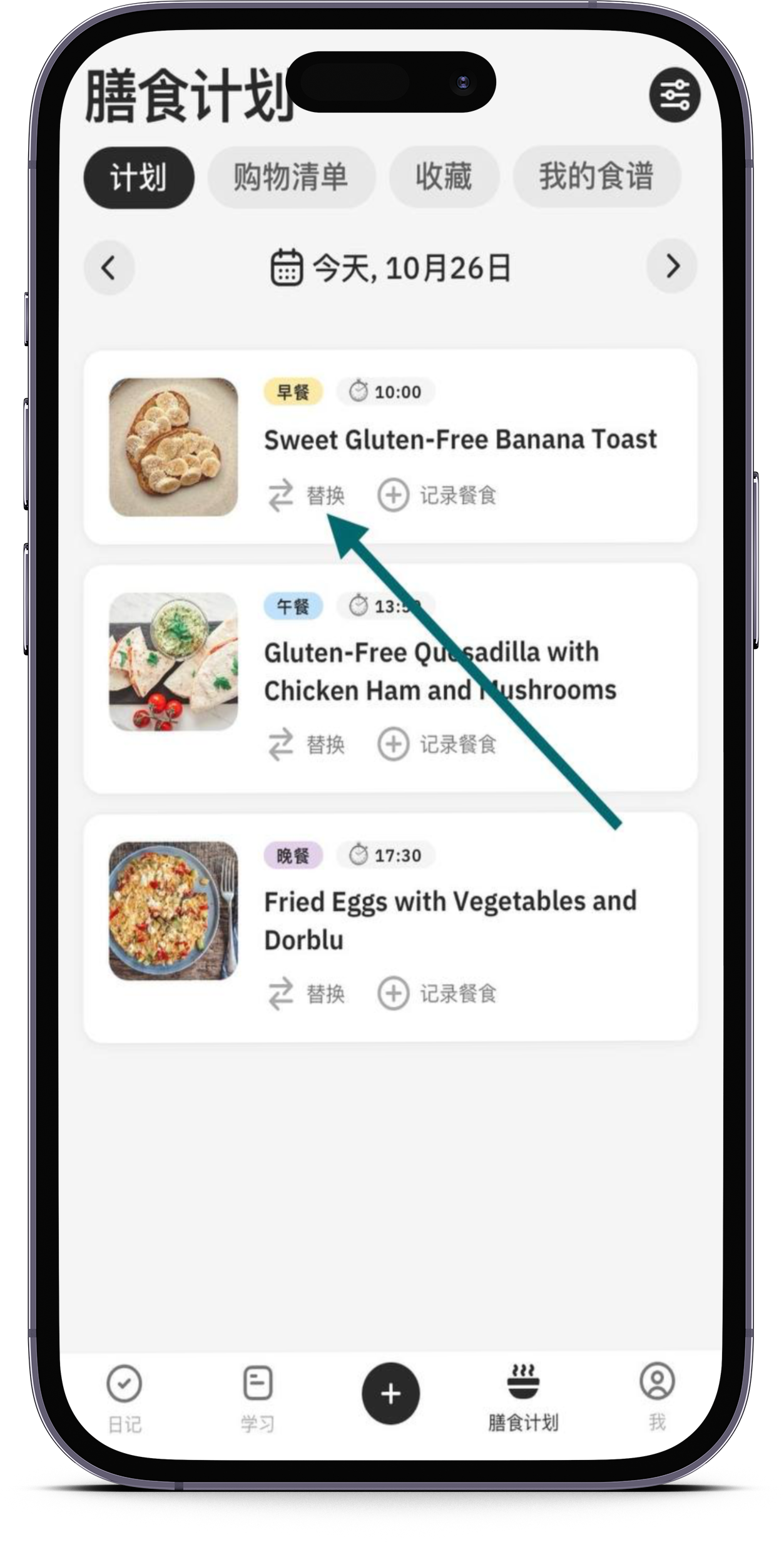The height and width of the screenshot is (1542, 784).
Task: Replace the Gluten-Free Quesadilla lunch
Action: tap(307, 745)
